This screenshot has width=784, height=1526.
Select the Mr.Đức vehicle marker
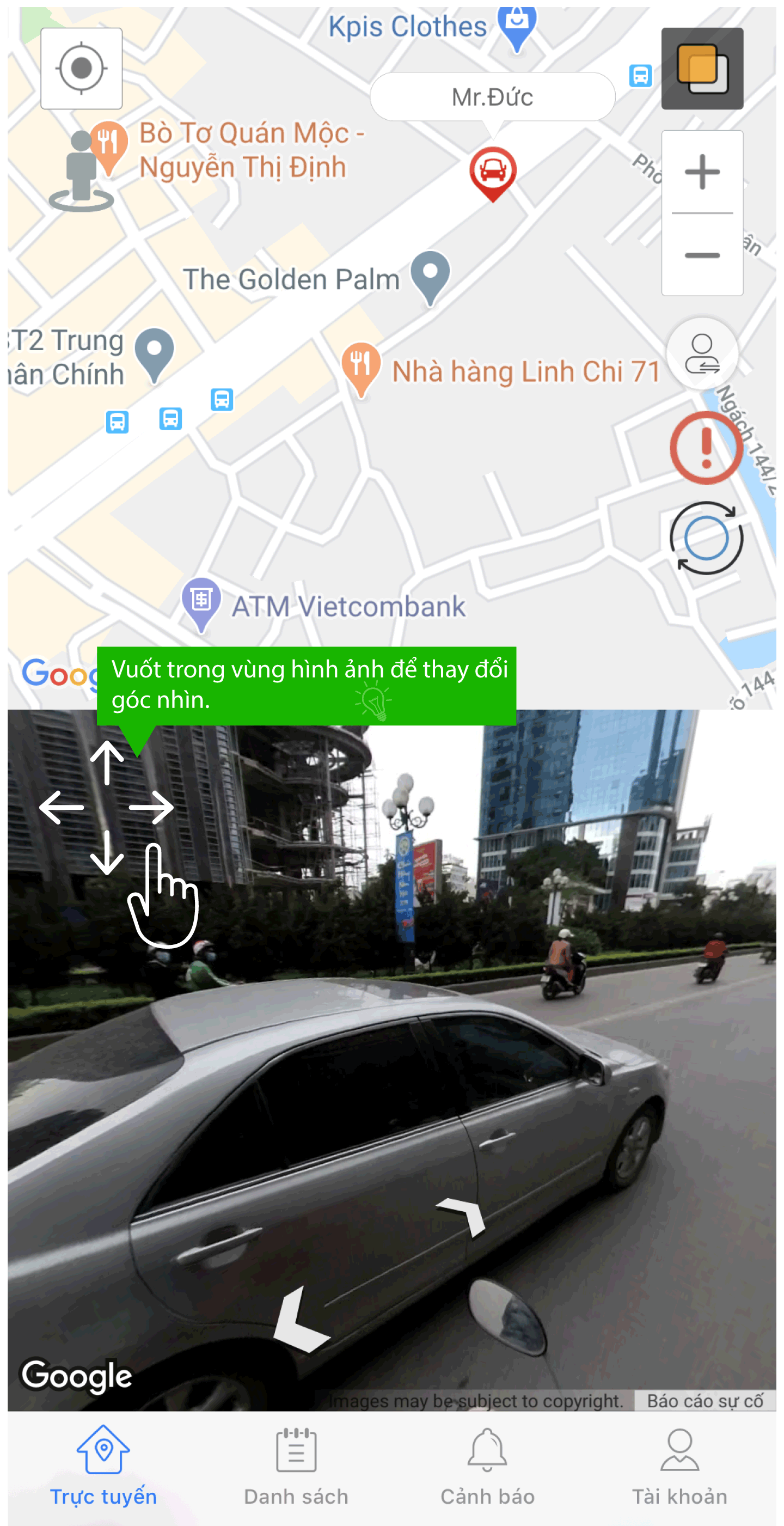tap(493, 173)
